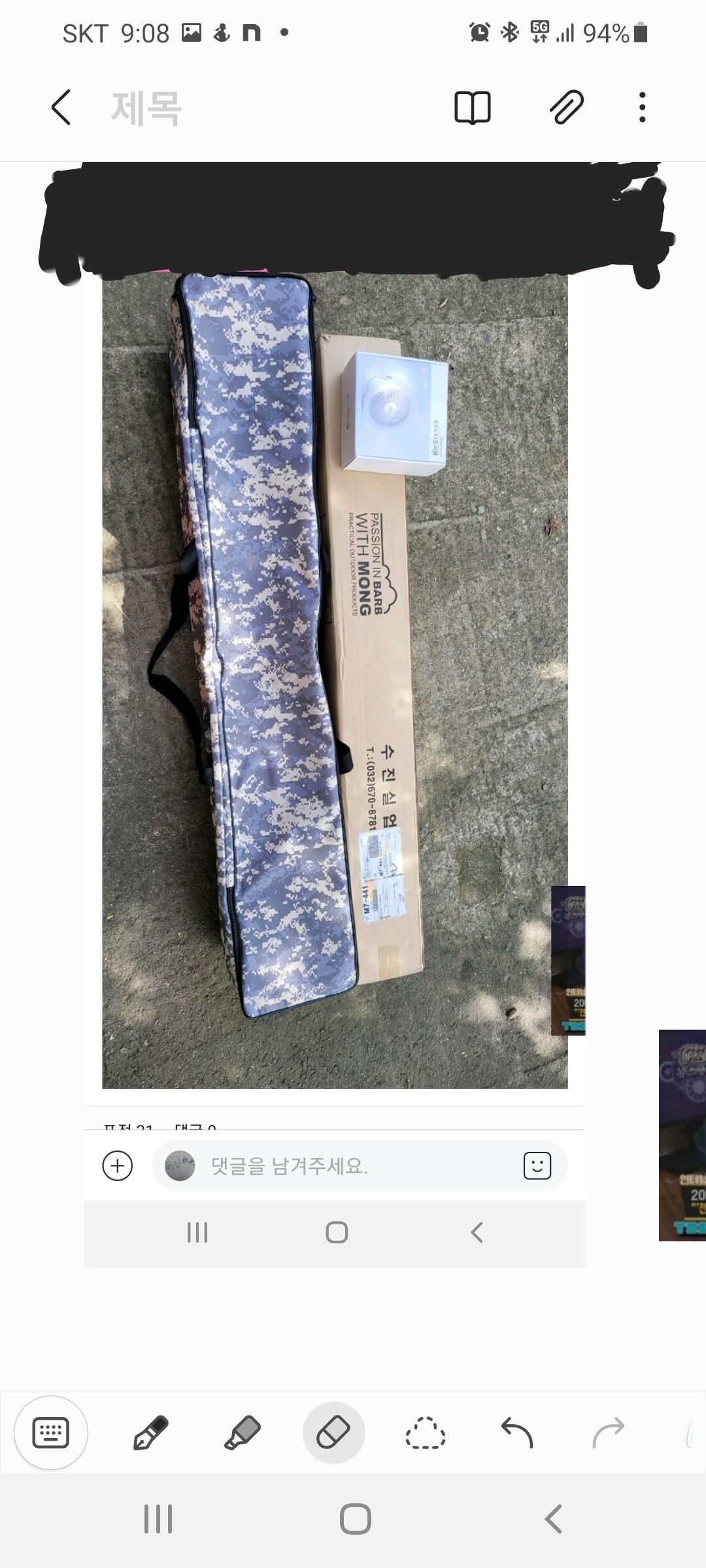The image size is (706, 1568).
Task: Switch to reading mode with the book icon
Action: pyautogui.click(x=472, y=107)
